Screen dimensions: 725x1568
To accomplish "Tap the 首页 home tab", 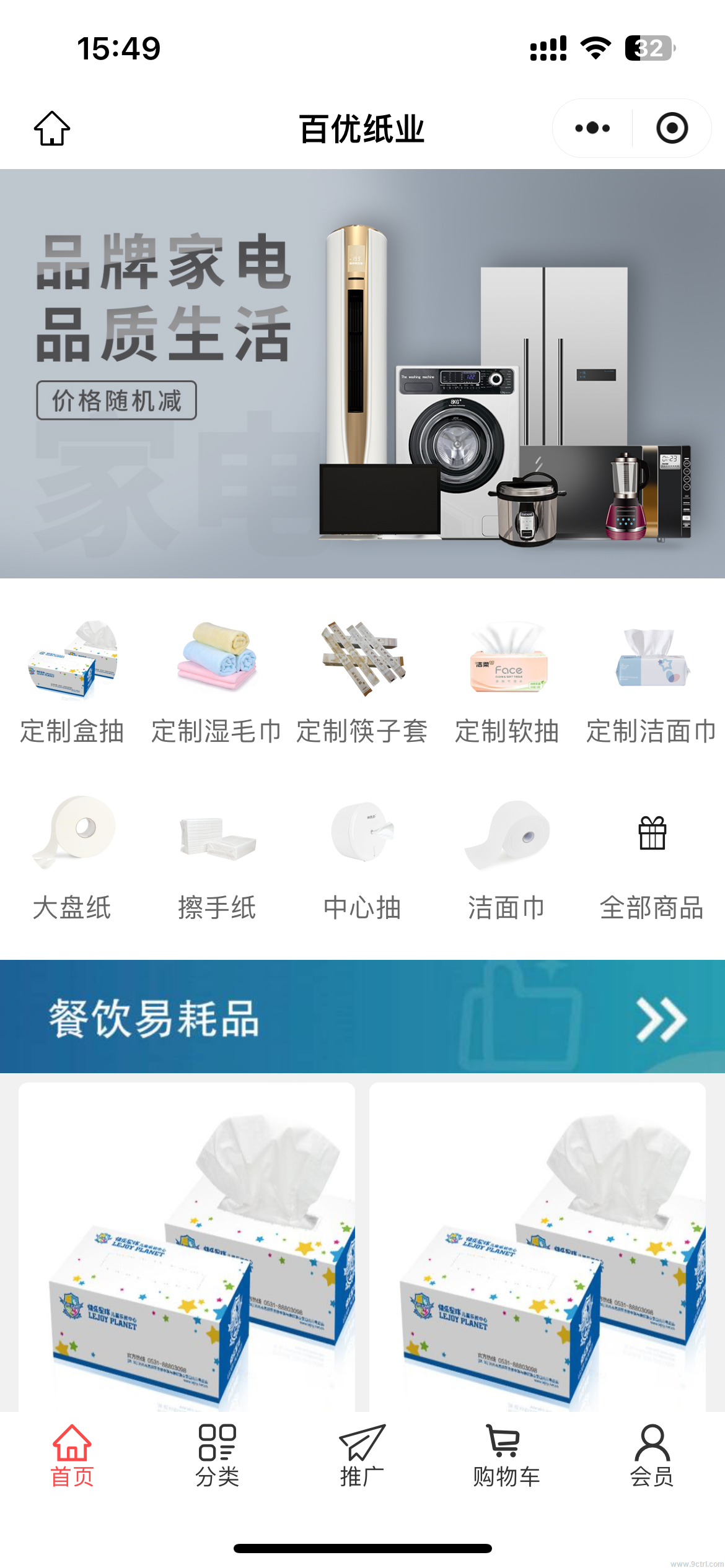I will coord(72,1455).
